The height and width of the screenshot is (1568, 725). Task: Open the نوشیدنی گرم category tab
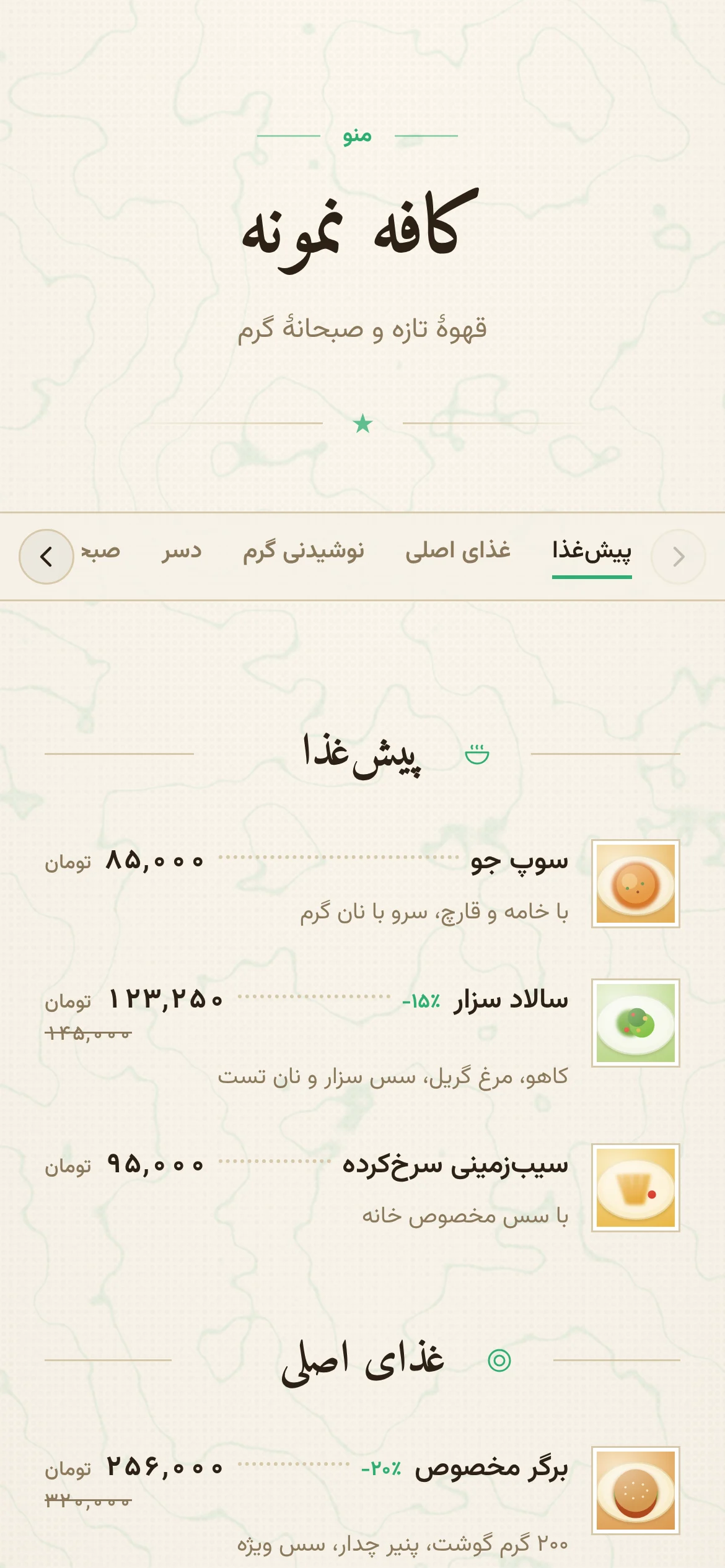point(304,551)
